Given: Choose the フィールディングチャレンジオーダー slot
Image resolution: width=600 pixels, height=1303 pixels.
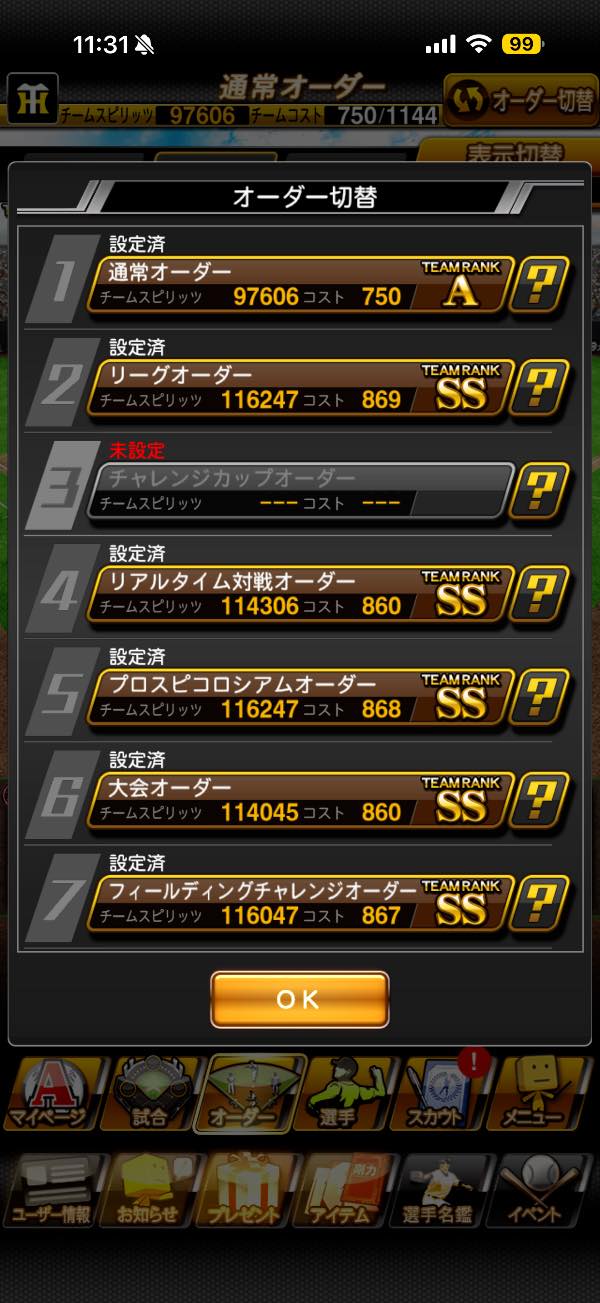Looking at the screenshot, I should click(300, 903).
